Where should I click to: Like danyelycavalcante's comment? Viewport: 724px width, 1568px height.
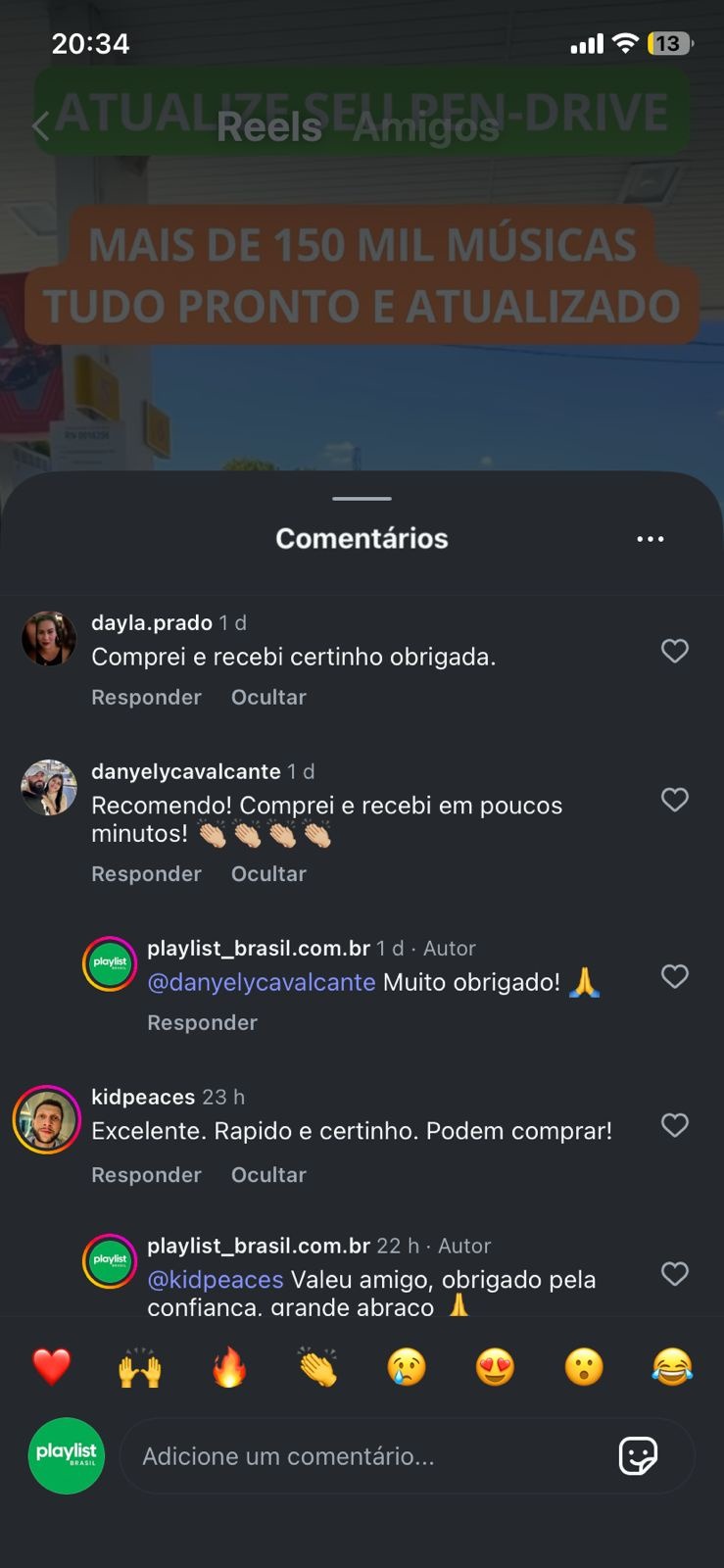coord(674,800)
